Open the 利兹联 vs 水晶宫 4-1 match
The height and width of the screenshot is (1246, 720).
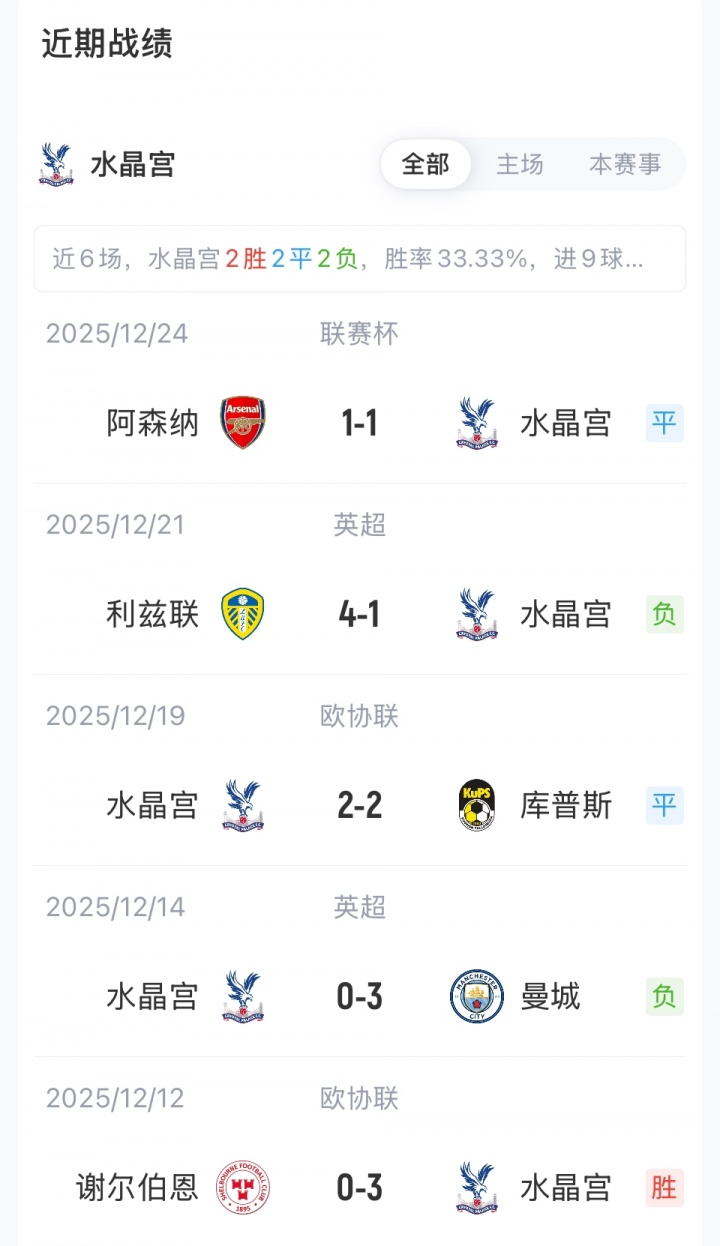[x=360, y=614]
